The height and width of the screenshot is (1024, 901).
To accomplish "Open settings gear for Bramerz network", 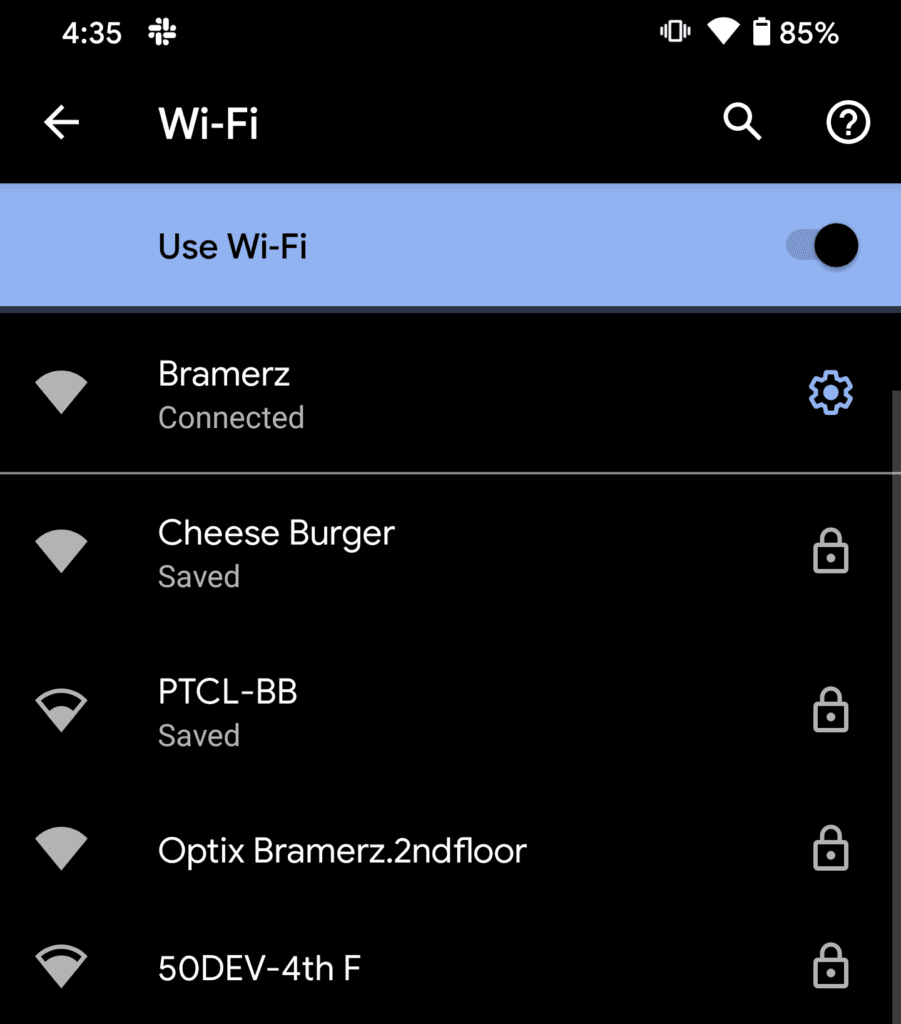I will point(830,395).
